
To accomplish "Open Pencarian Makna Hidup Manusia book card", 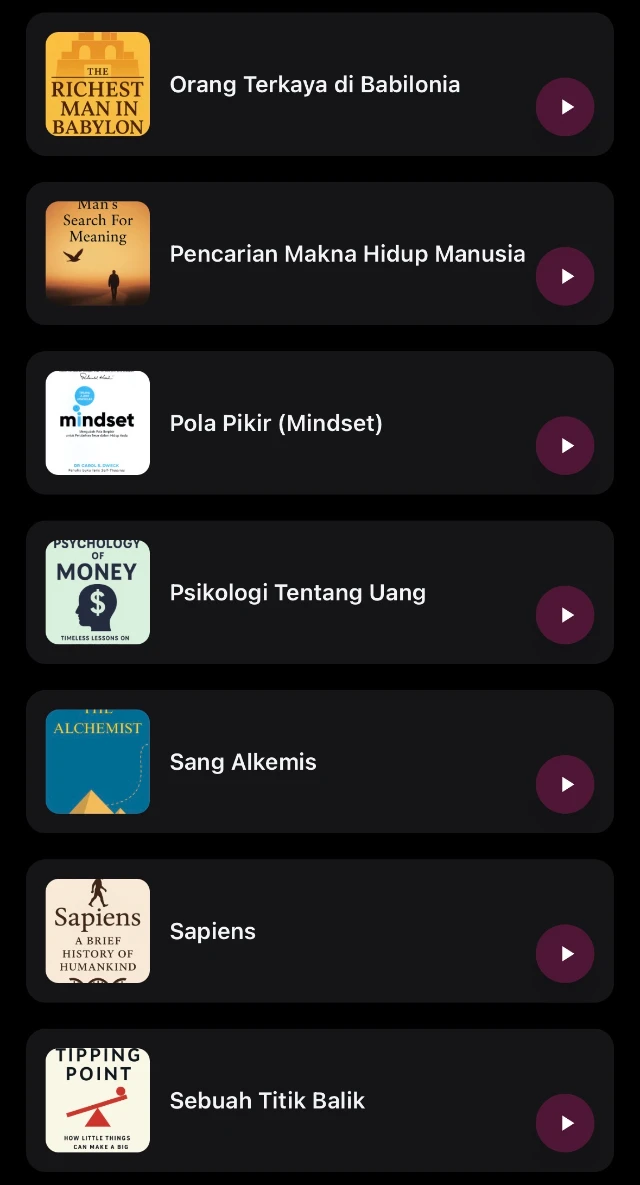I will point(320,253).
